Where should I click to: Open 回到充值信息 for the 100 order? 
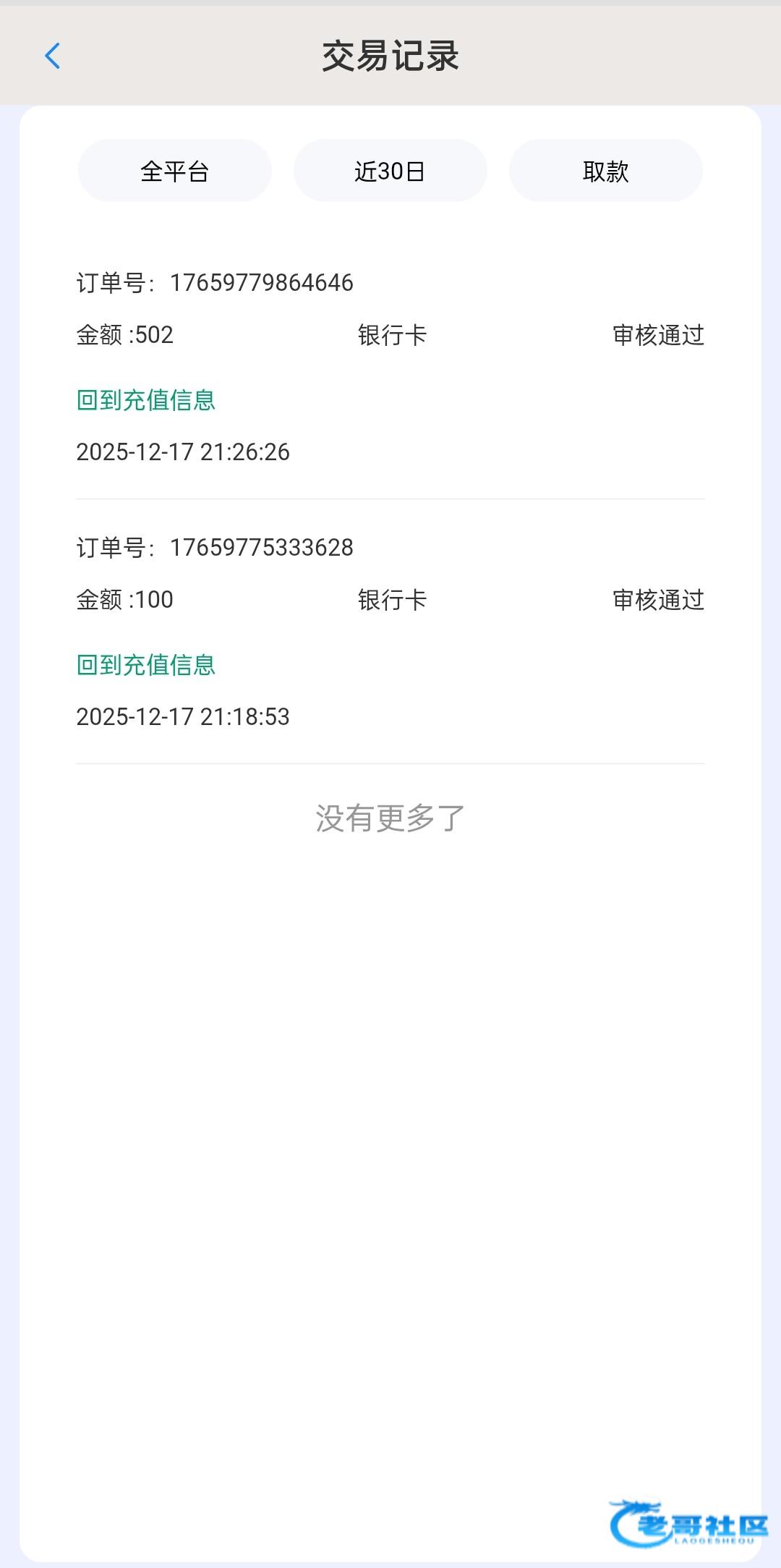(146, 665)
